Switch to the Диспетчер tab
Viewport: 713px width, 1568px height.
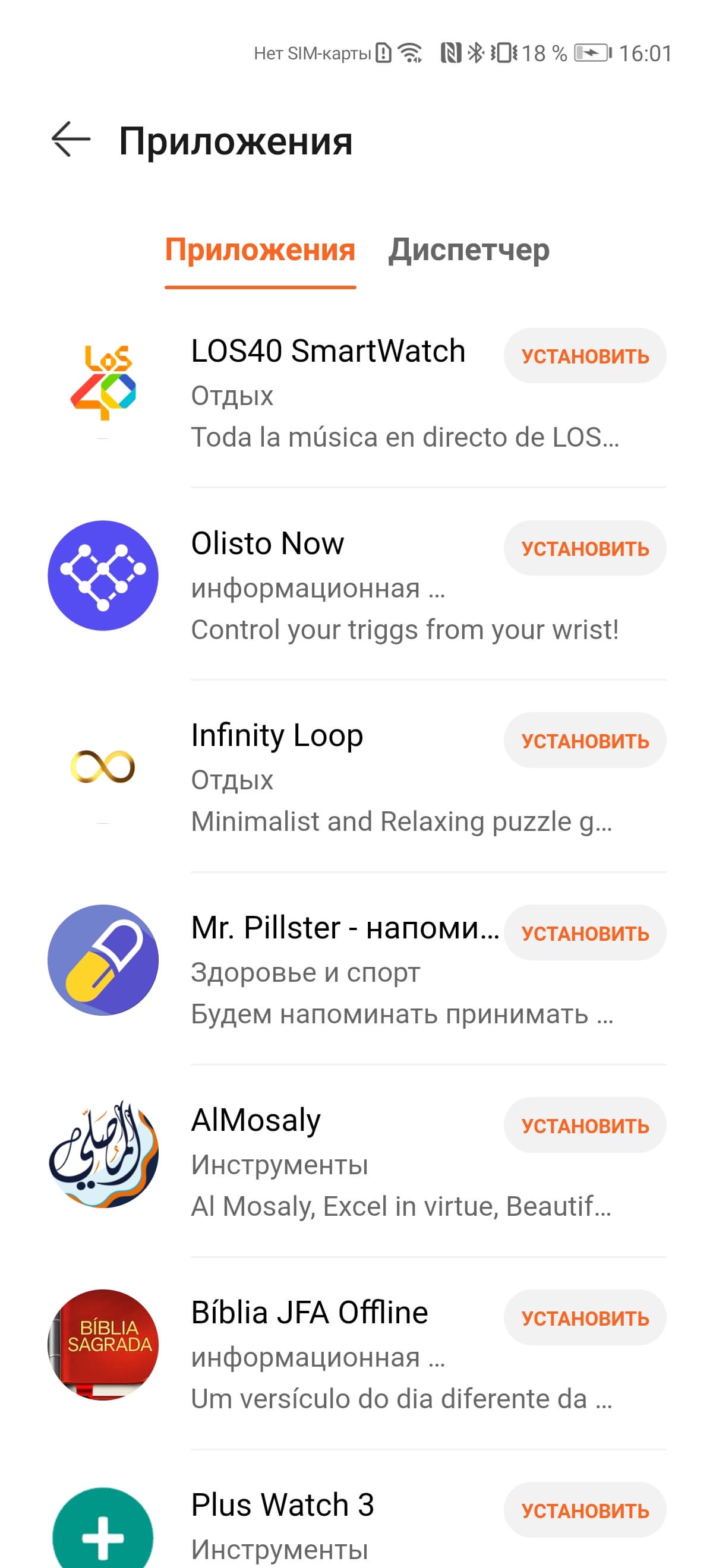(469, 250)
